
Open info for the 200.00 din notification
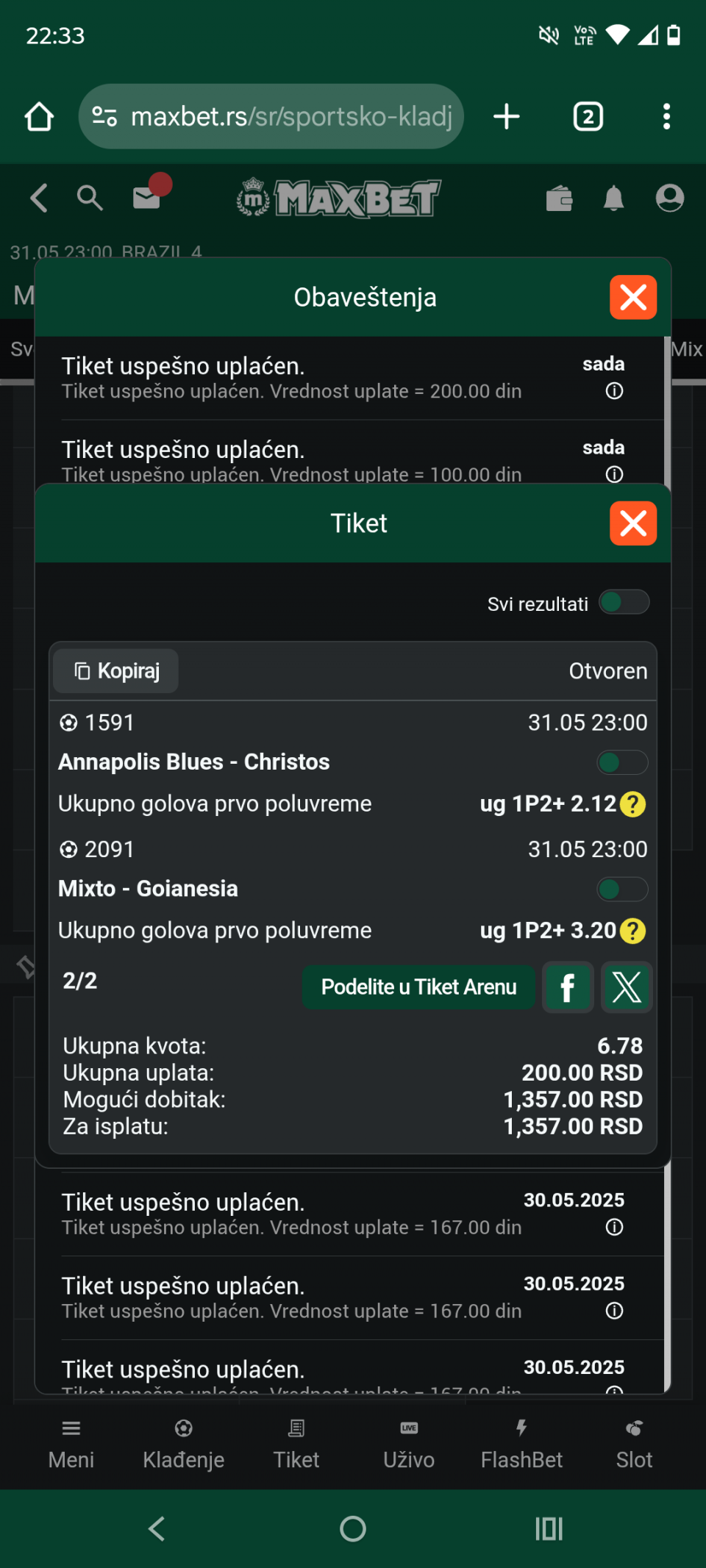[x=614, y=391]
